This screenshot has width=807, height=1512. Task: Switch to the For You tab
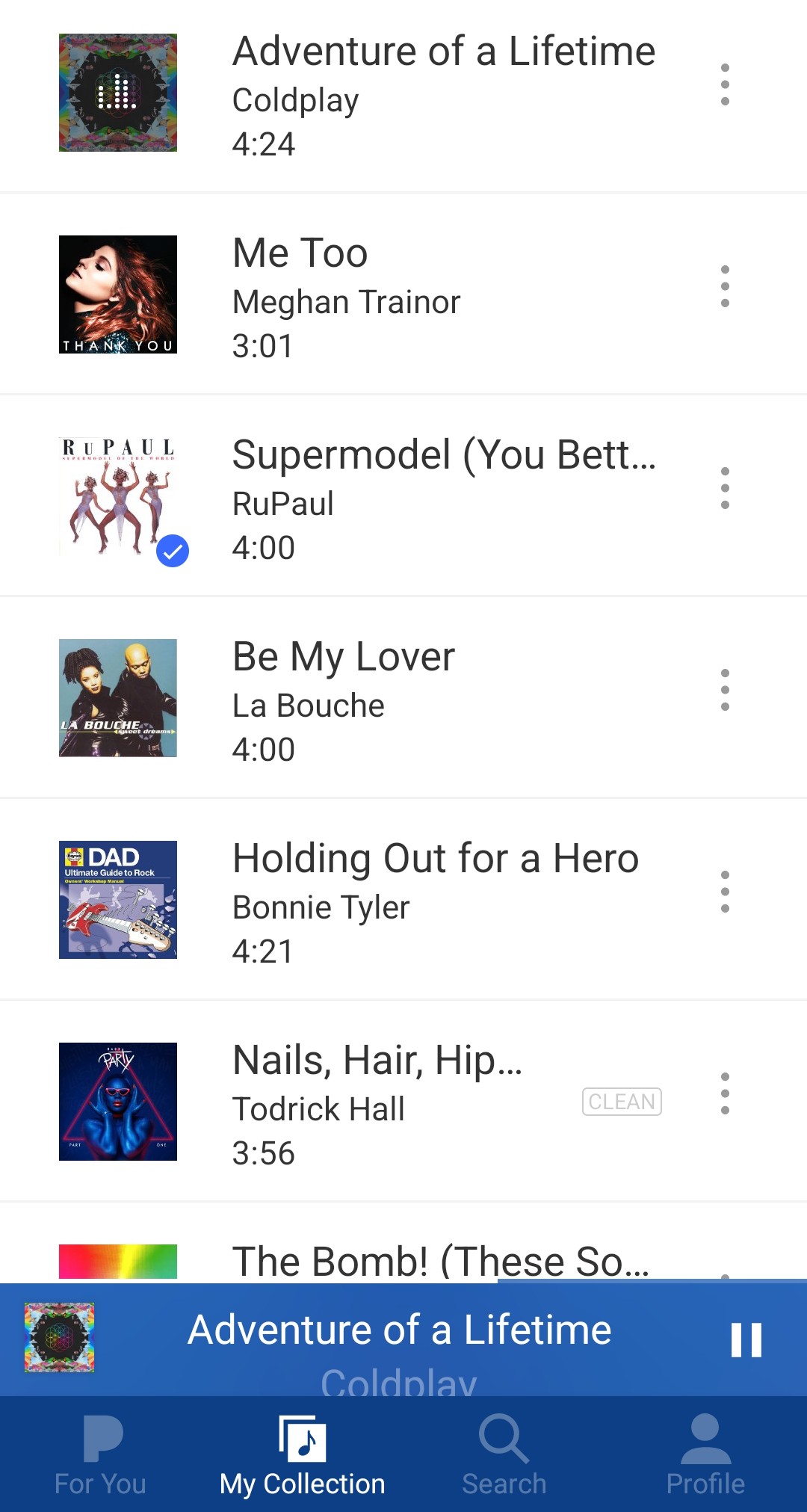pyautogui.click(x=100, y=1454)
